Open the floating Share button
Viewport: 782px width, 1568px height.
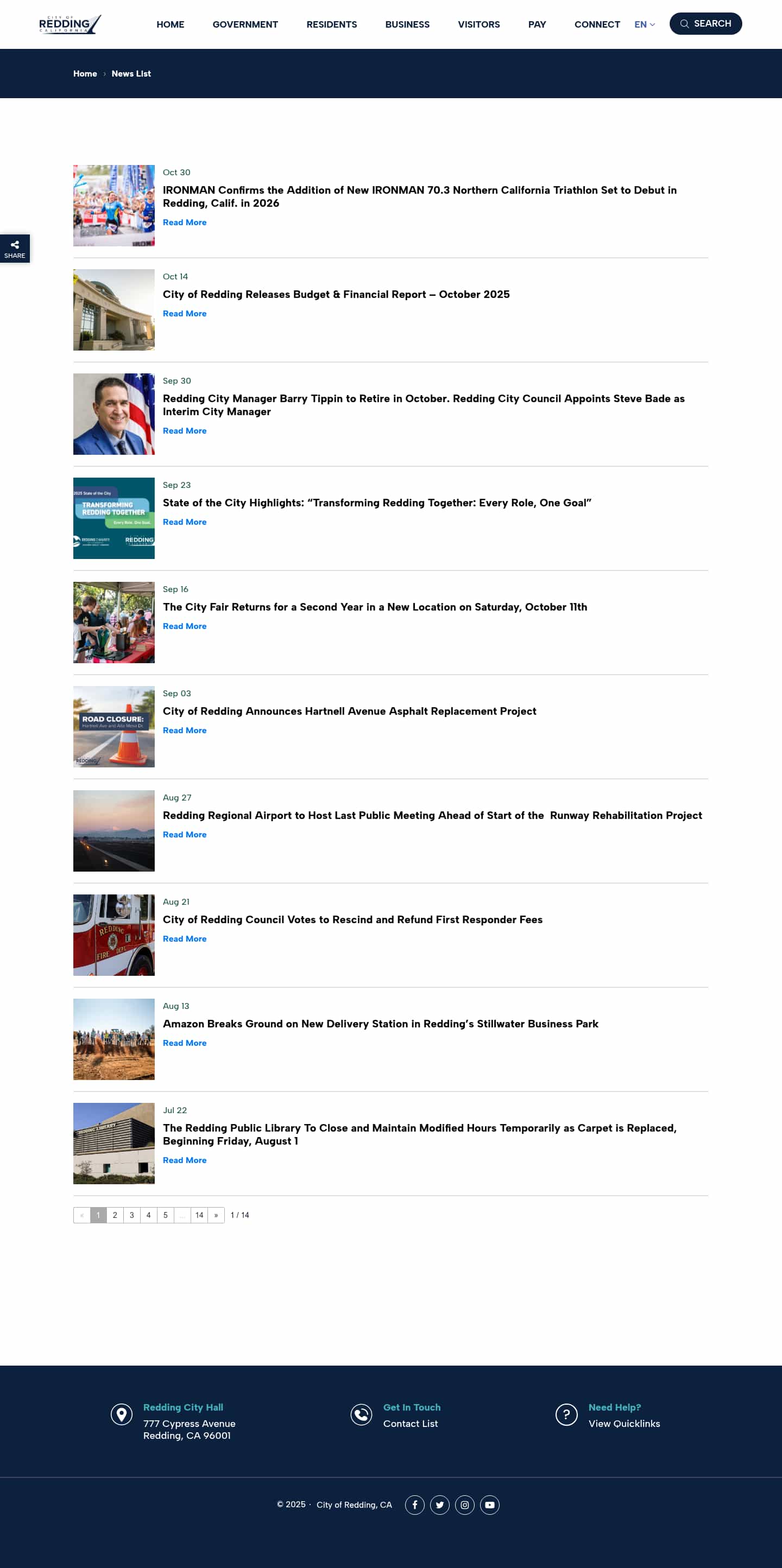point(15,249)
